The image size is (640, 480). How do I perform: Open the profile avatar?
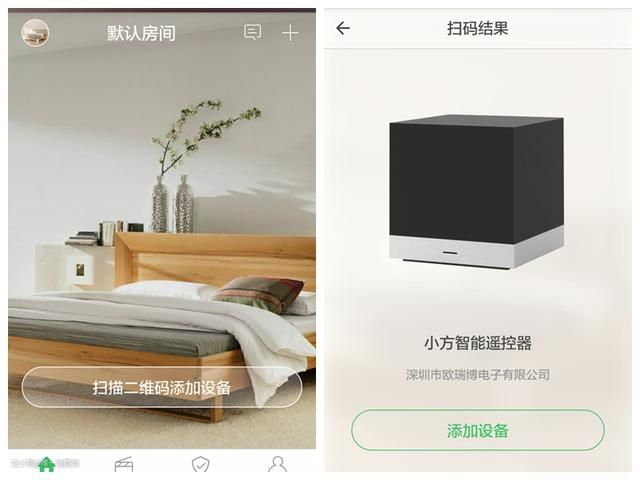pyautogui.click(x=35, y=33)
